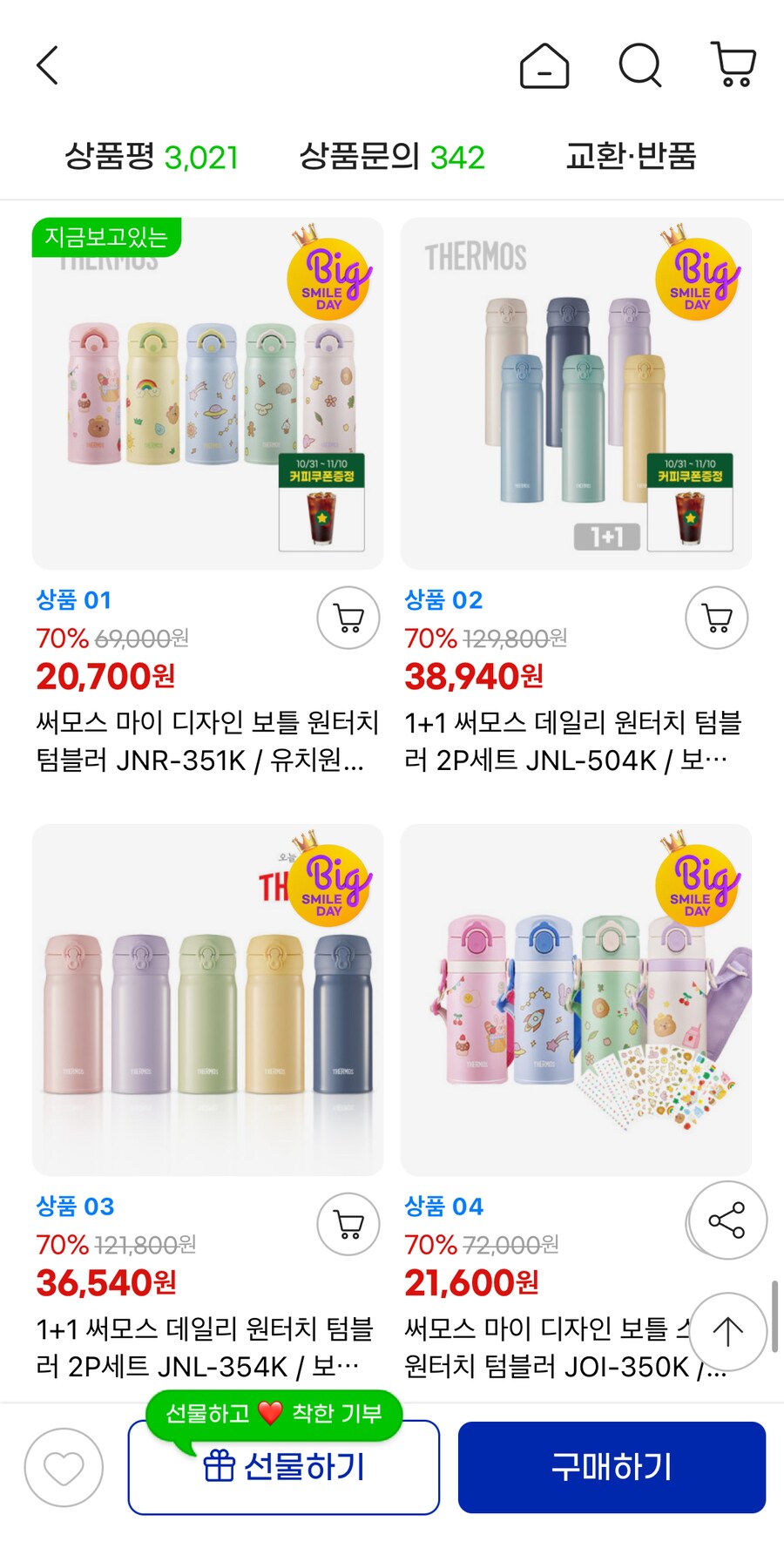
Task: Open the shopping cart
Action: [732, 65]
